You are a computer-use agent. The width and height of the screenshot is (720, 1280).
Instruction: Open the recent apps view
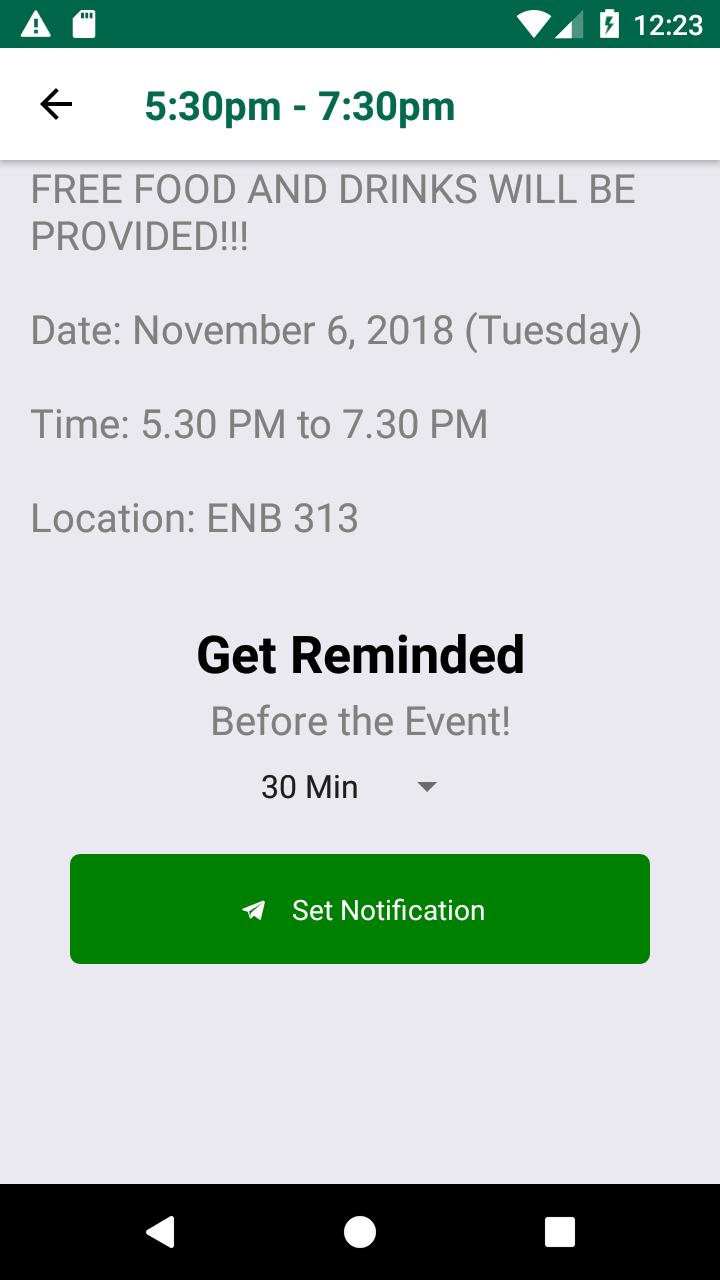tap(559, 1232)
